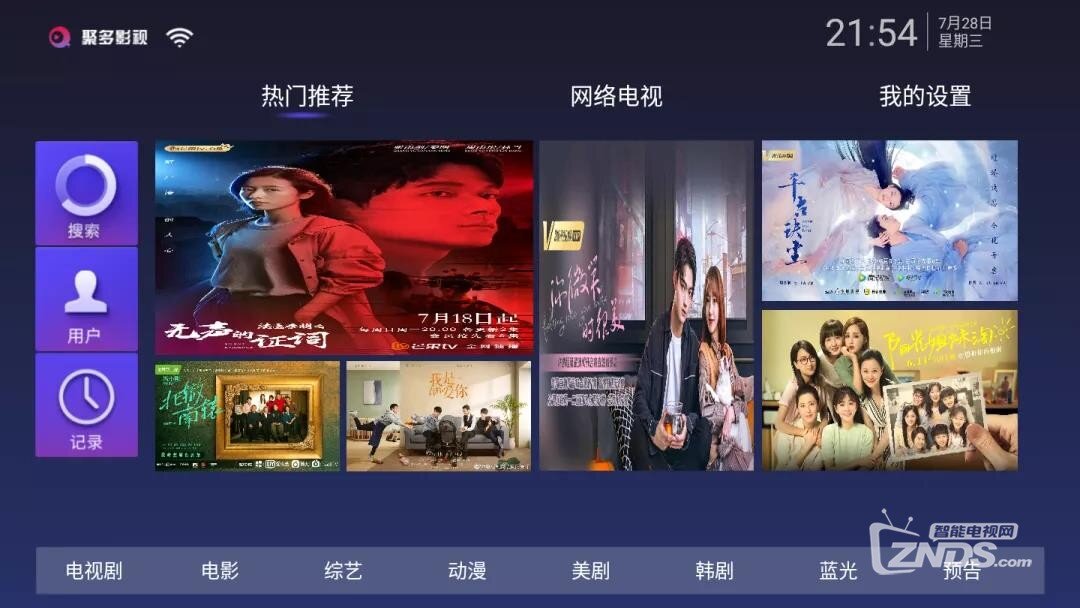This screenshot has width=1080, height=608.
Task: Open the 千古玦尘 fantasy drama poster
Action: [889, 220]
